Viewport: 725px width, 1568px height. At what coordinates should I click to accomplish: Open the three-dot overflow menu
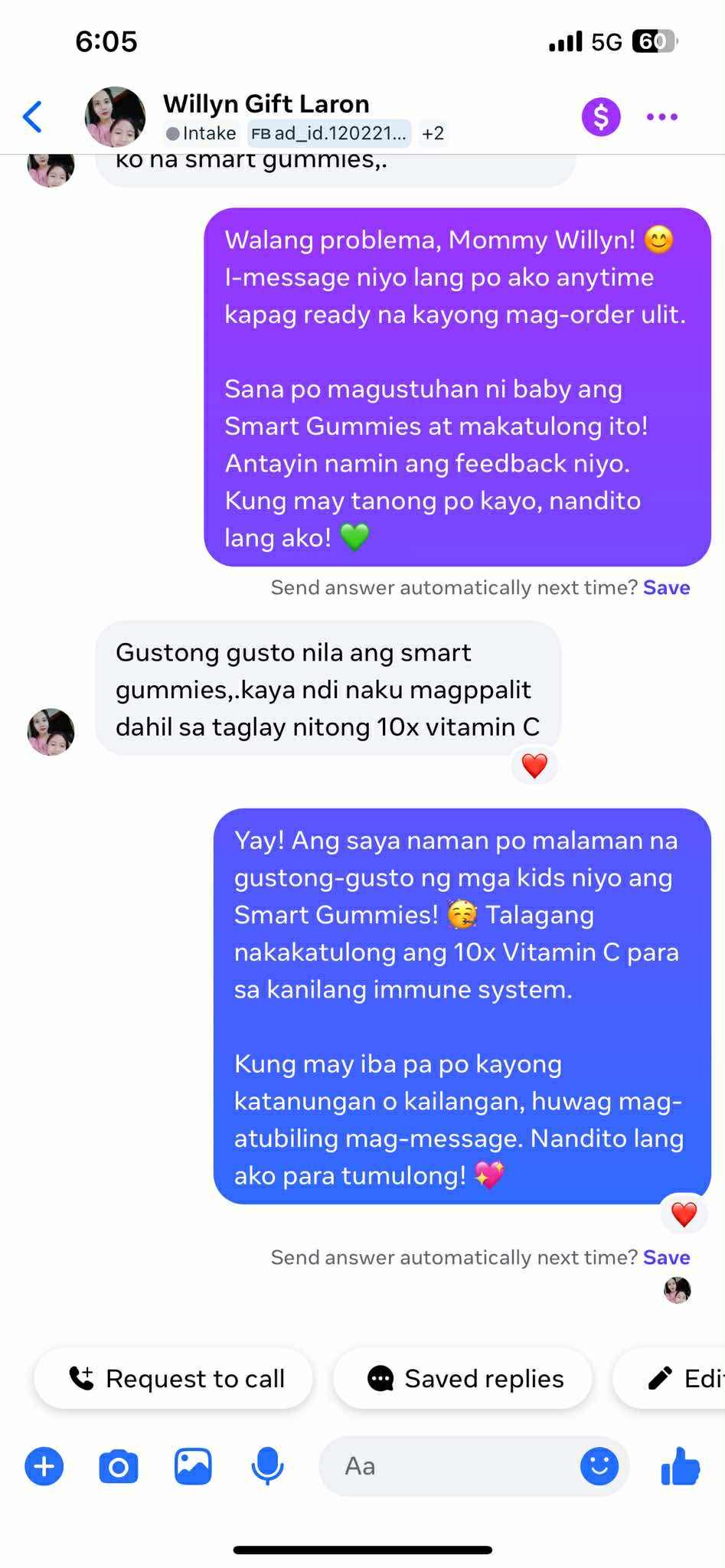(x=661, y=117)
